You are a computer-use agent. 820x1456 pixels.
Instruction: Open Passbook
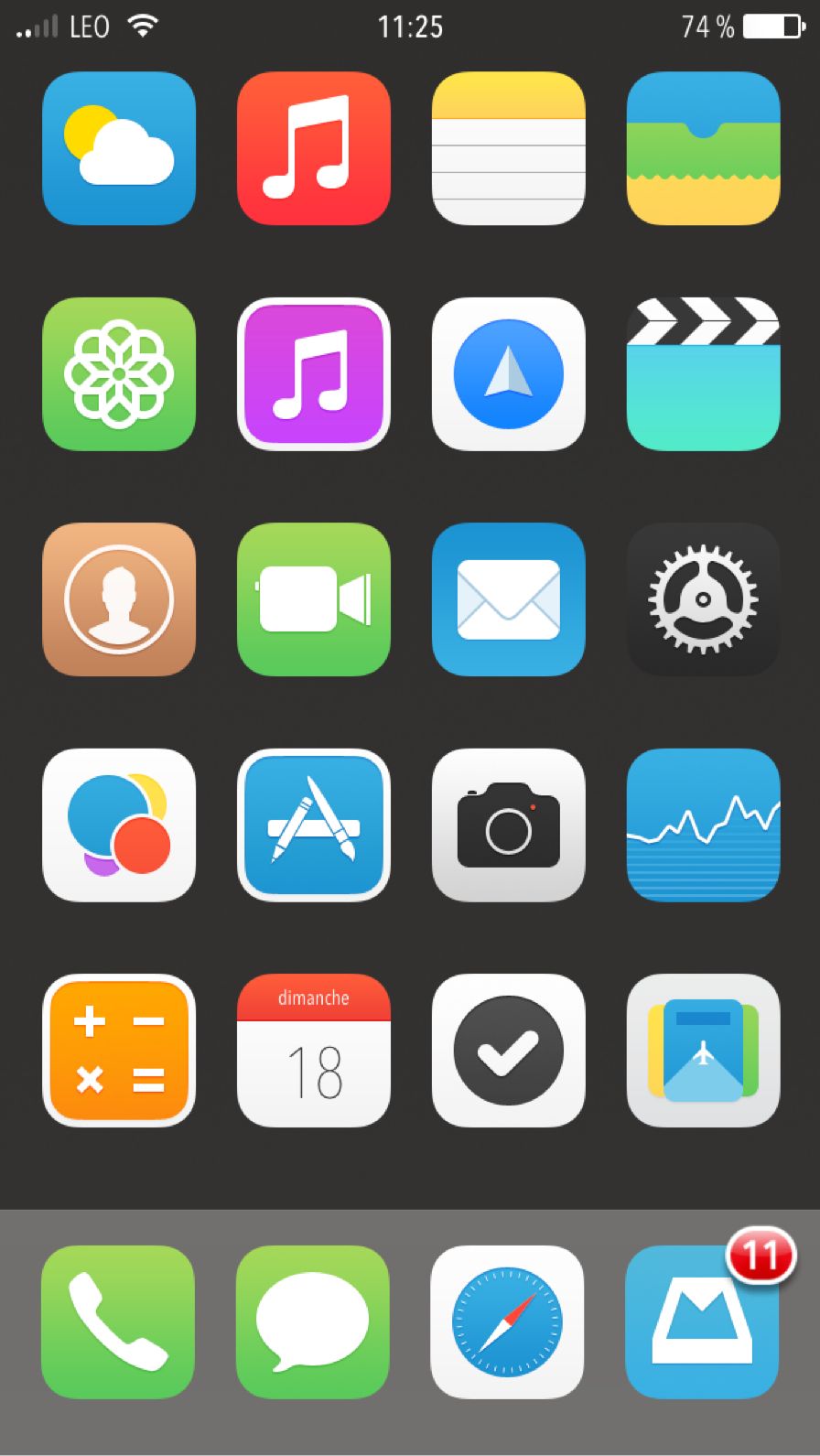point(703,1050)
